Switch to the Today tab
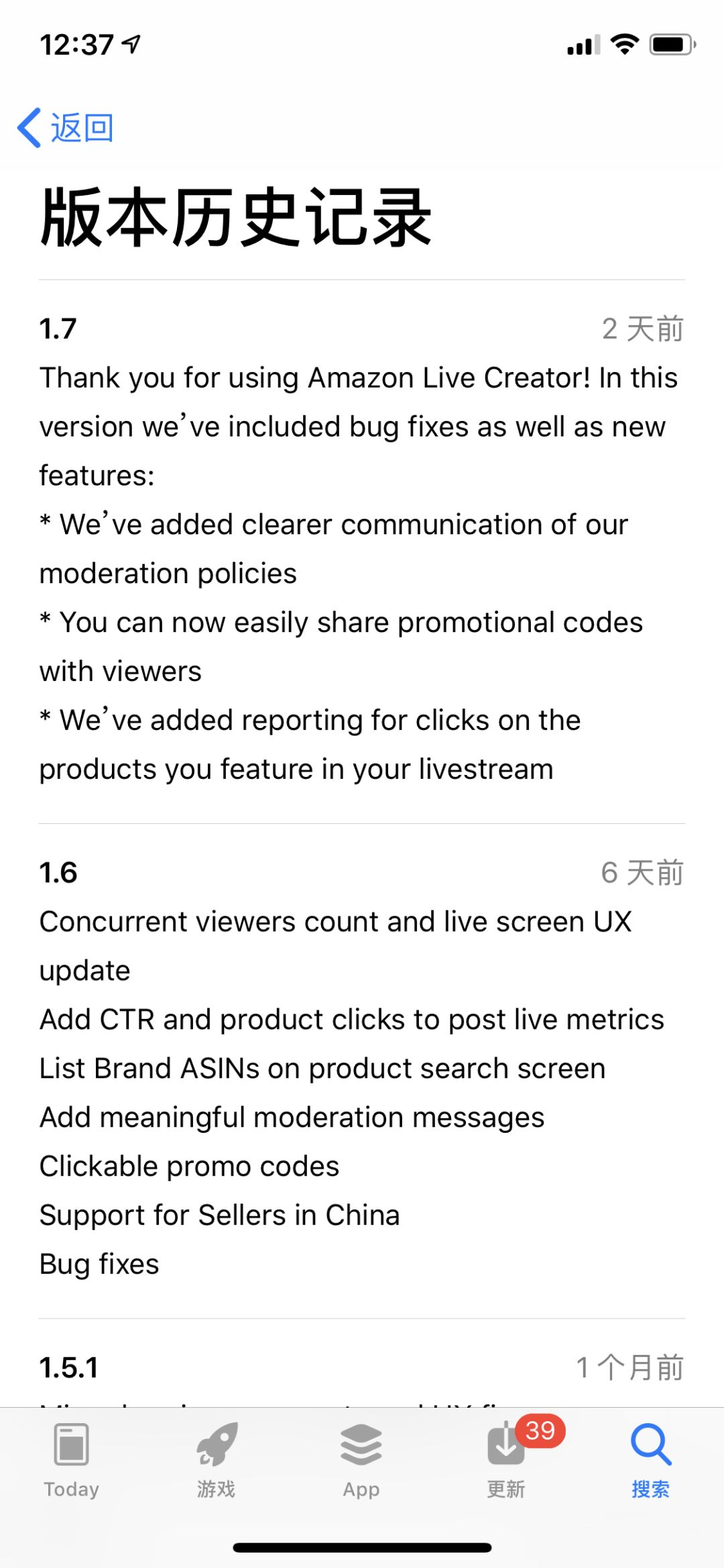Image resolution: width=724 pixels, height=1568 pixels. click(72, 1460)
